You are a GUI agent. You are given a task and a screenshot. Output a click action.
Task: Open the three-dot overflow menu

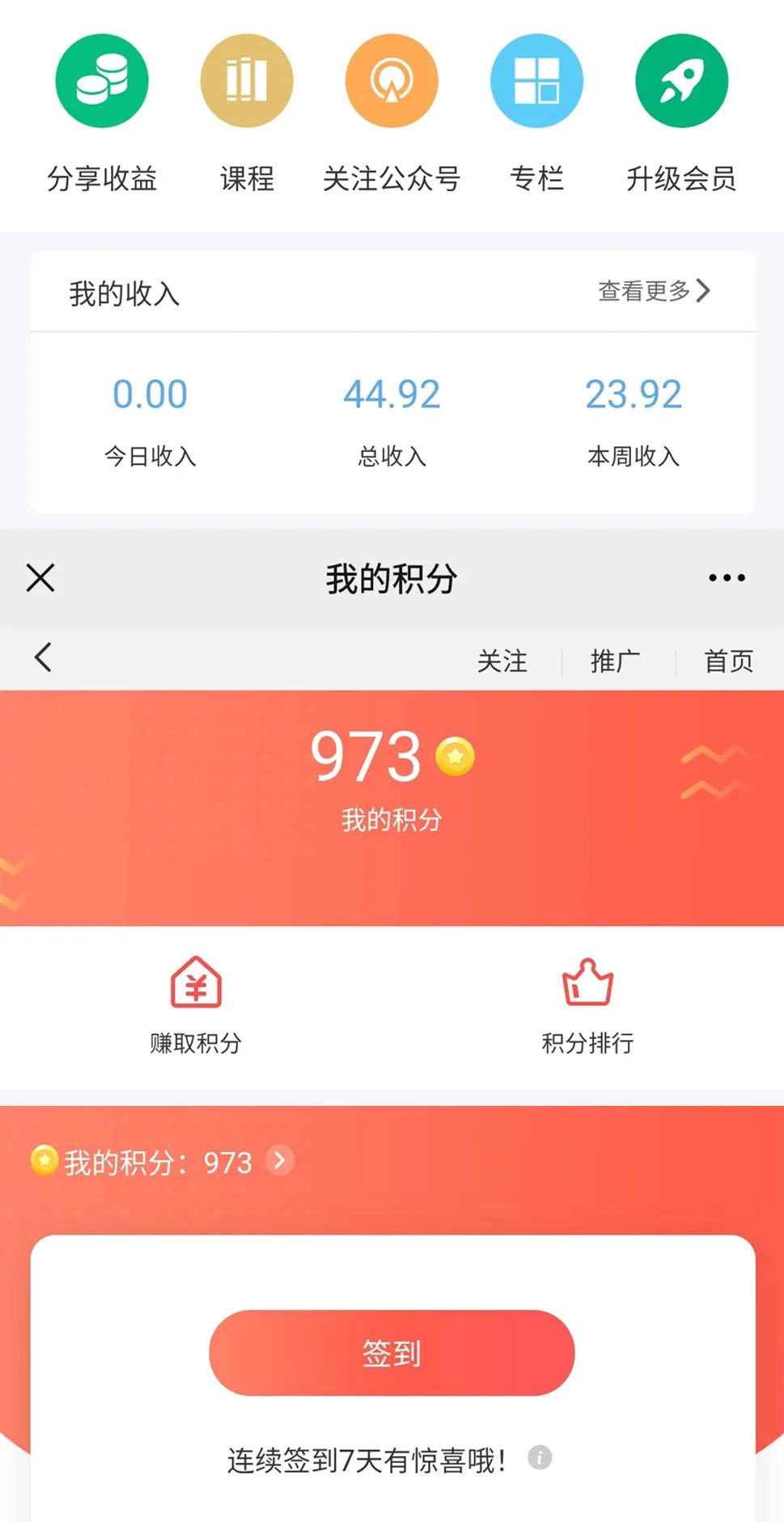[x=727, y=578]
